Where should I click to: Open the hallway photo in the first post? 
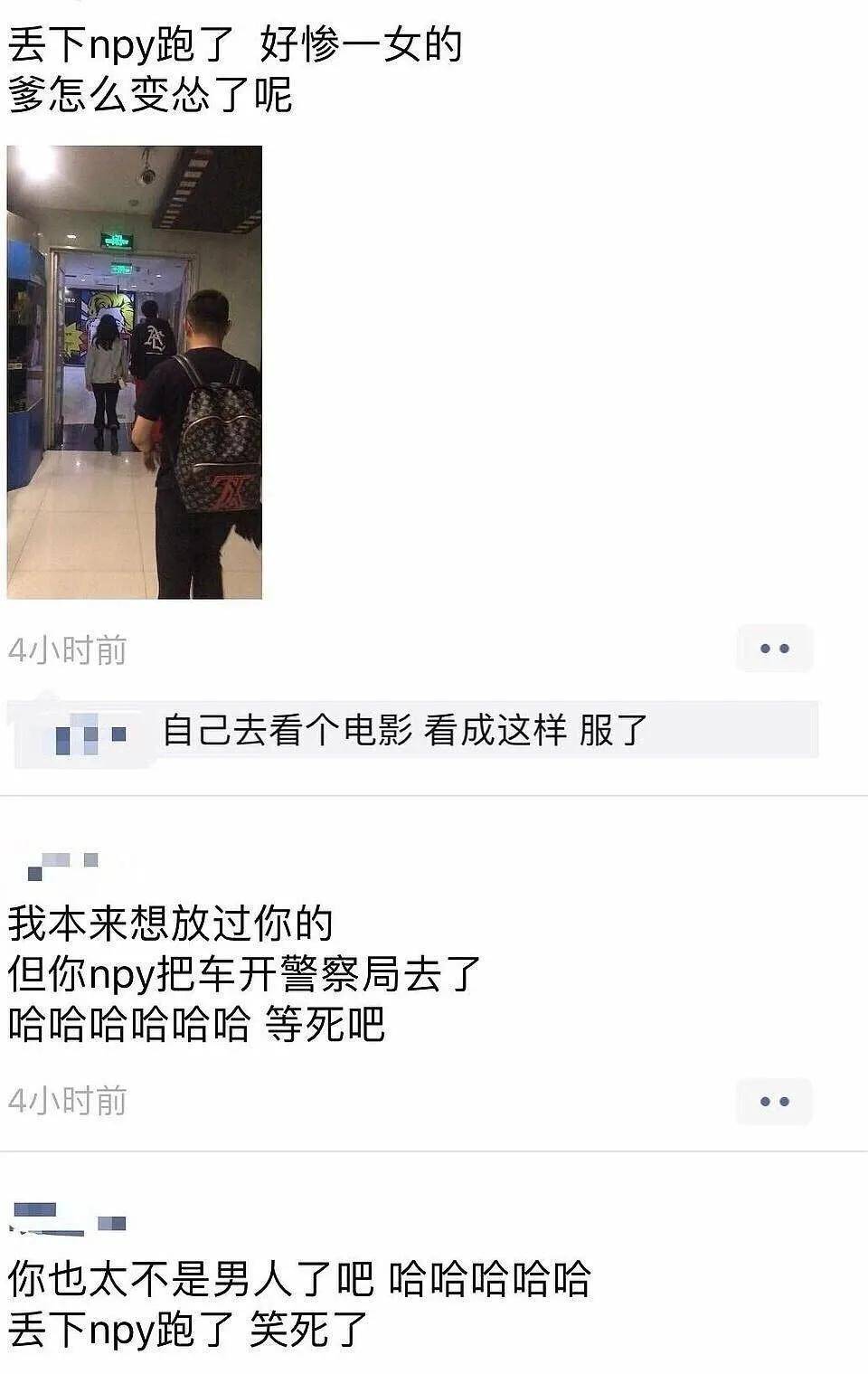(135, 372)
